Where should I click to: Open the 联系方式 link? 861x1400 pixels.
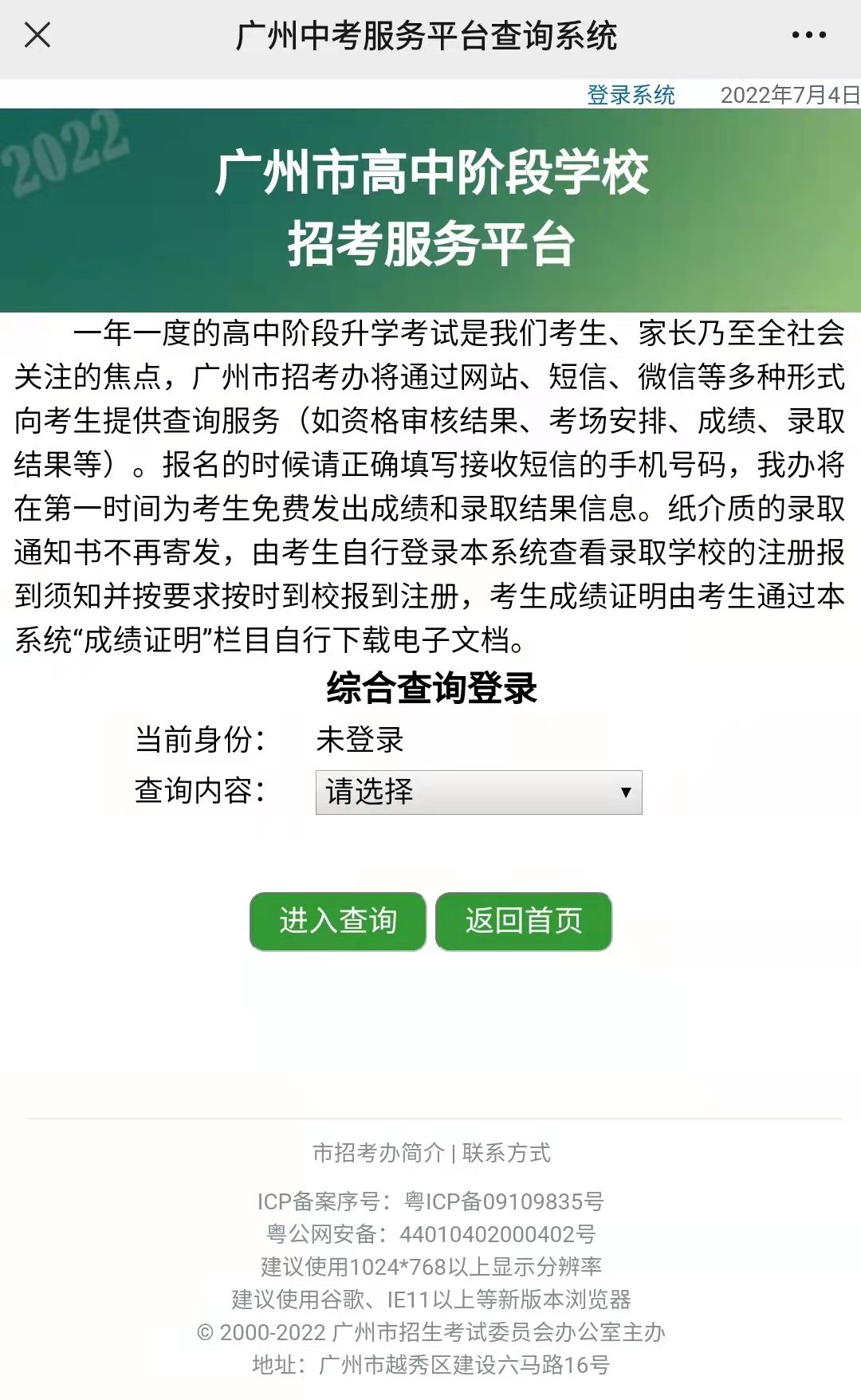[x=506, y=1153]
